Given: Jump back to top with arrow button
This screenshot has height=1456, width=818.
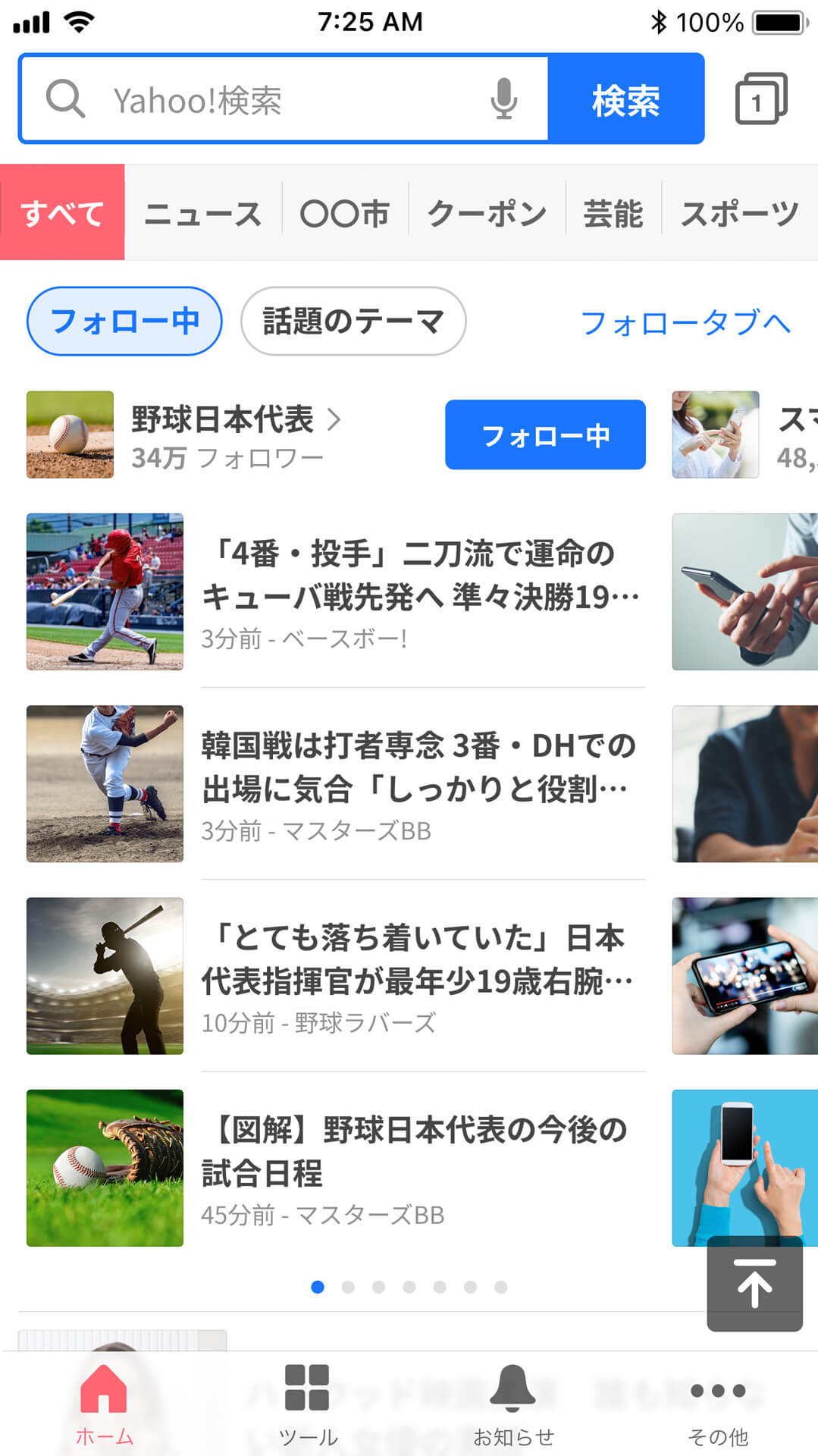Looking at the screenshot, I should click(754, 1284).
